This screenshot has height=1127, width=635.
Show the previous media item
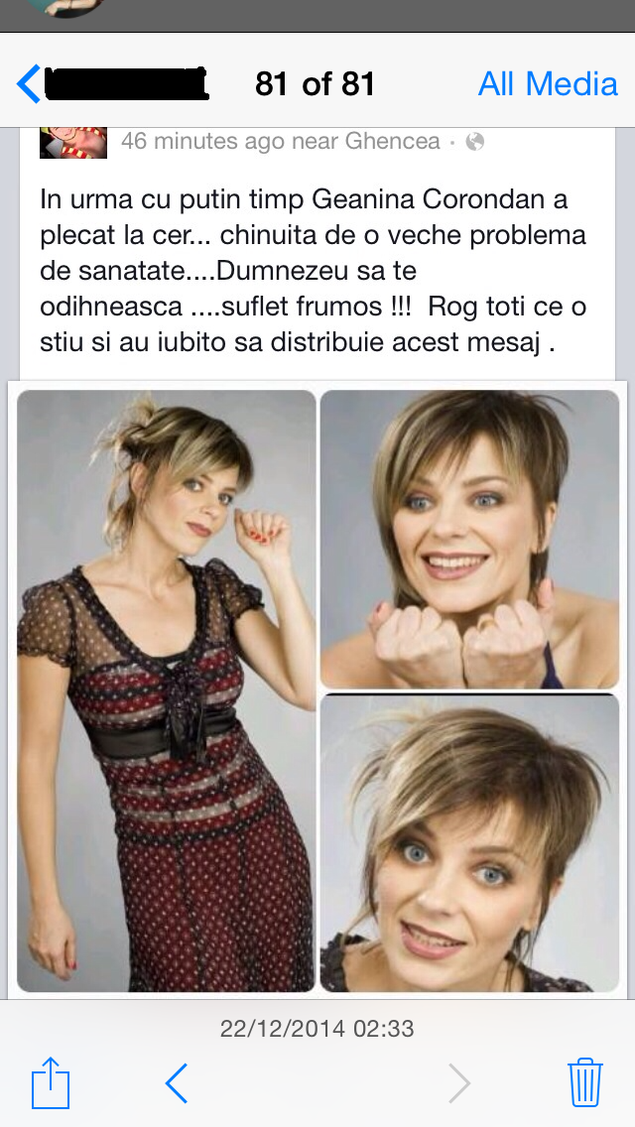click(x=177, y=1083)
